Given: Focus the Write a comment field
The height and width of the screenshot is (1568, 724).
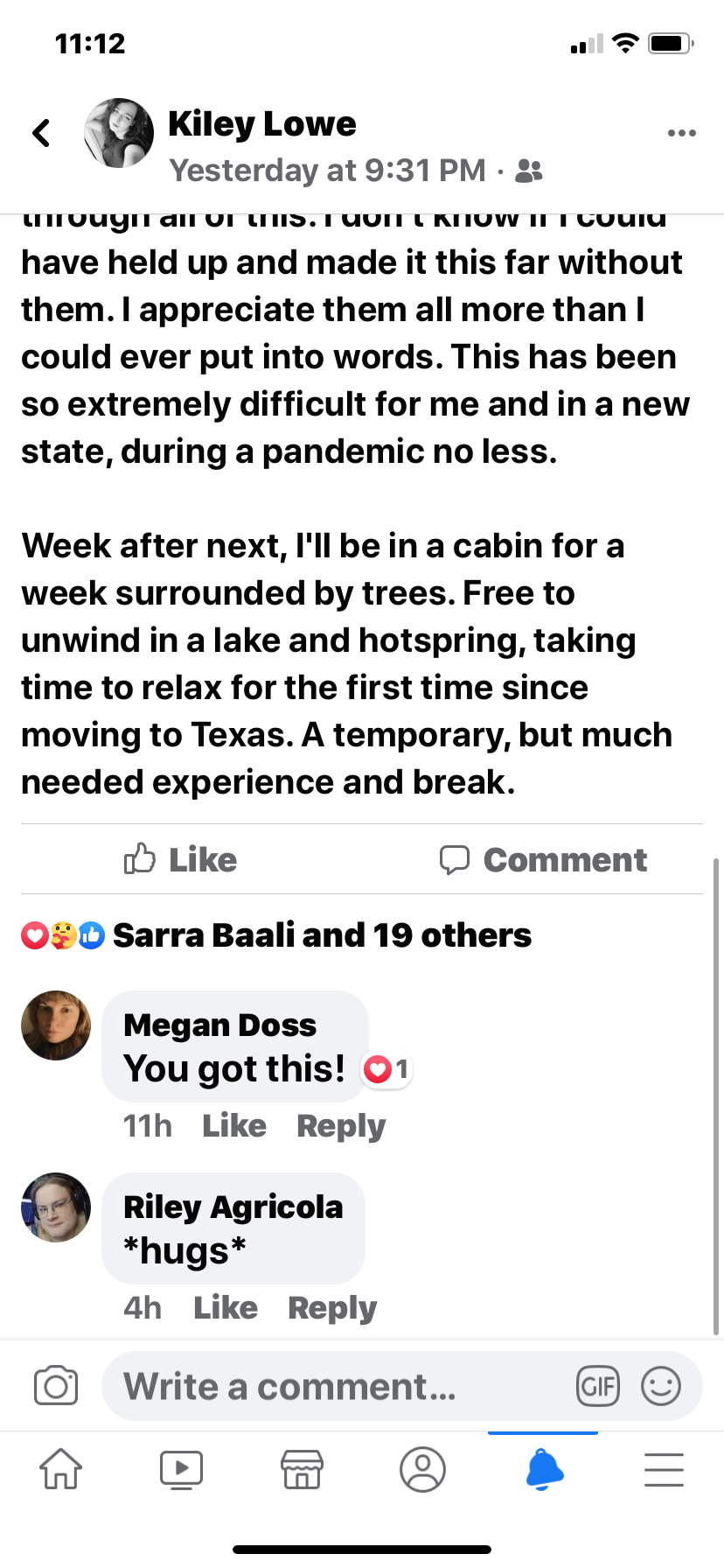Looking at the screenshot, I should point(332,1386).
